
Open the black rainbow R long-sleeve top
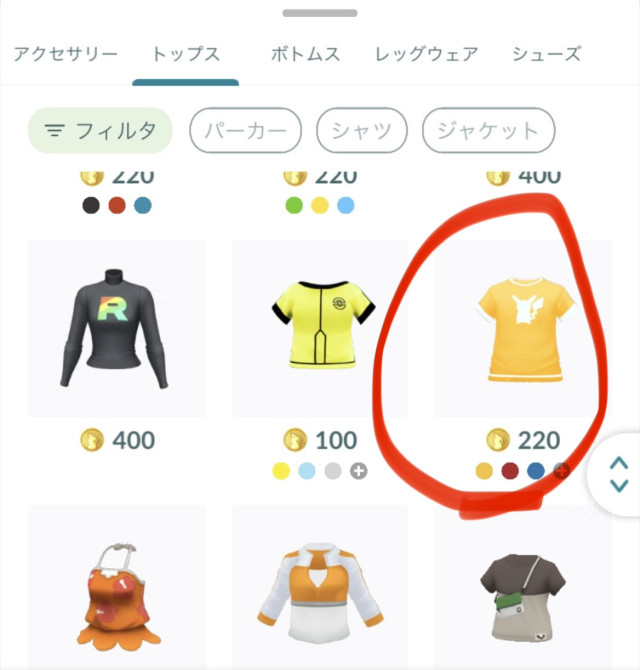(117, 328)
